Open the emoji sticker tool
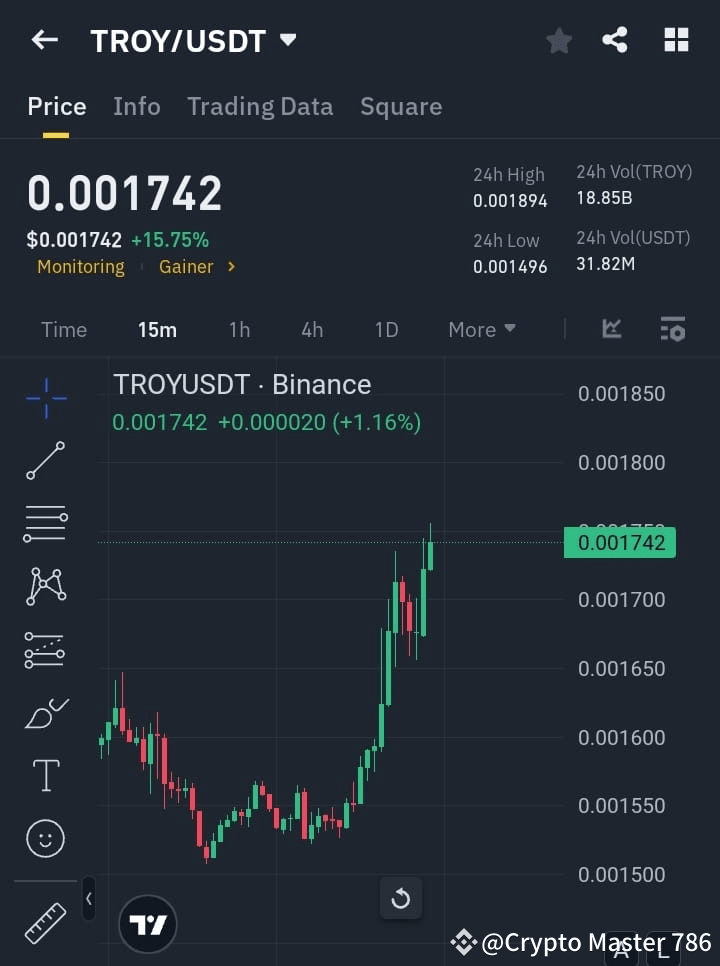 click(45, 838)
